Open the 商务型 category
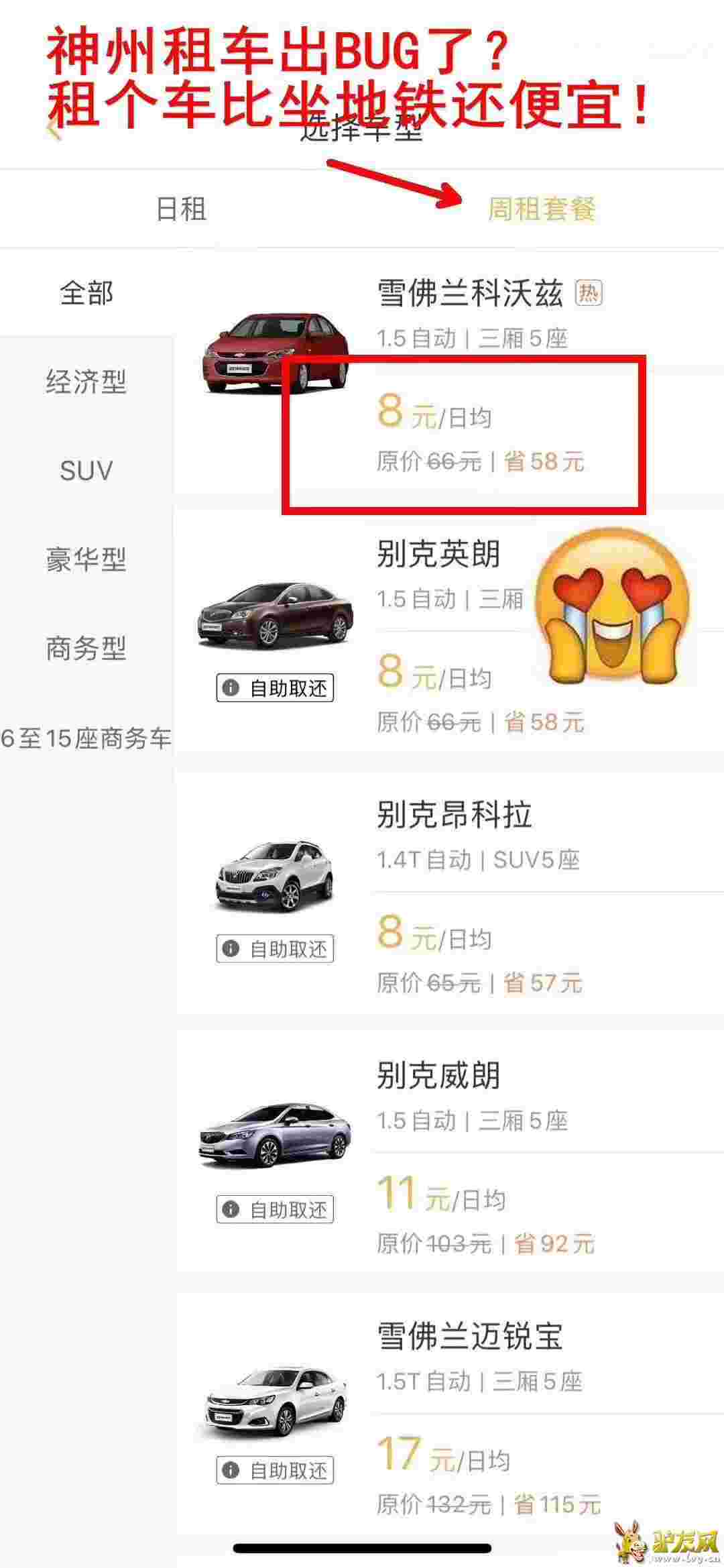Image resolution: width=724 pixels, height=1568 pixels. point(86,649)
